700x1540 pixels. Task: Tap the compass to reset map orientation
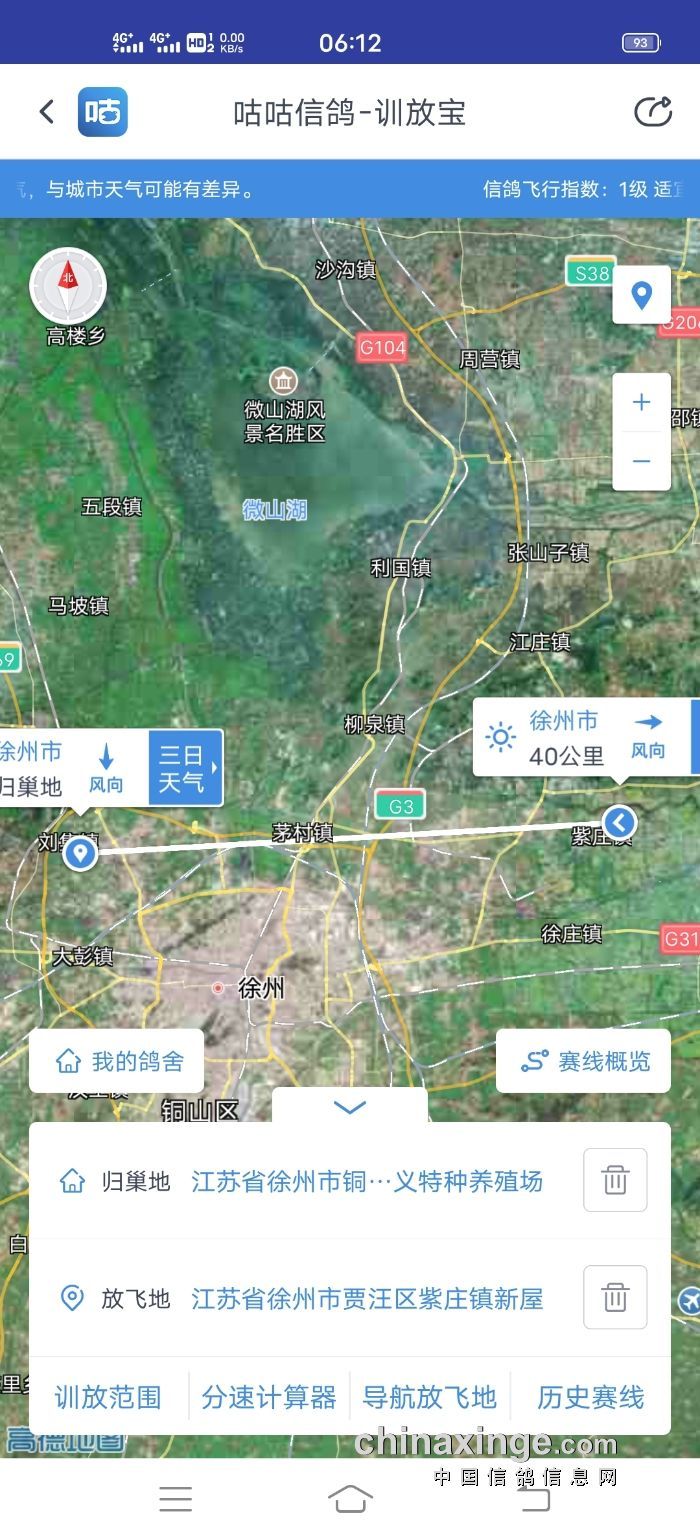click(68, 286)
